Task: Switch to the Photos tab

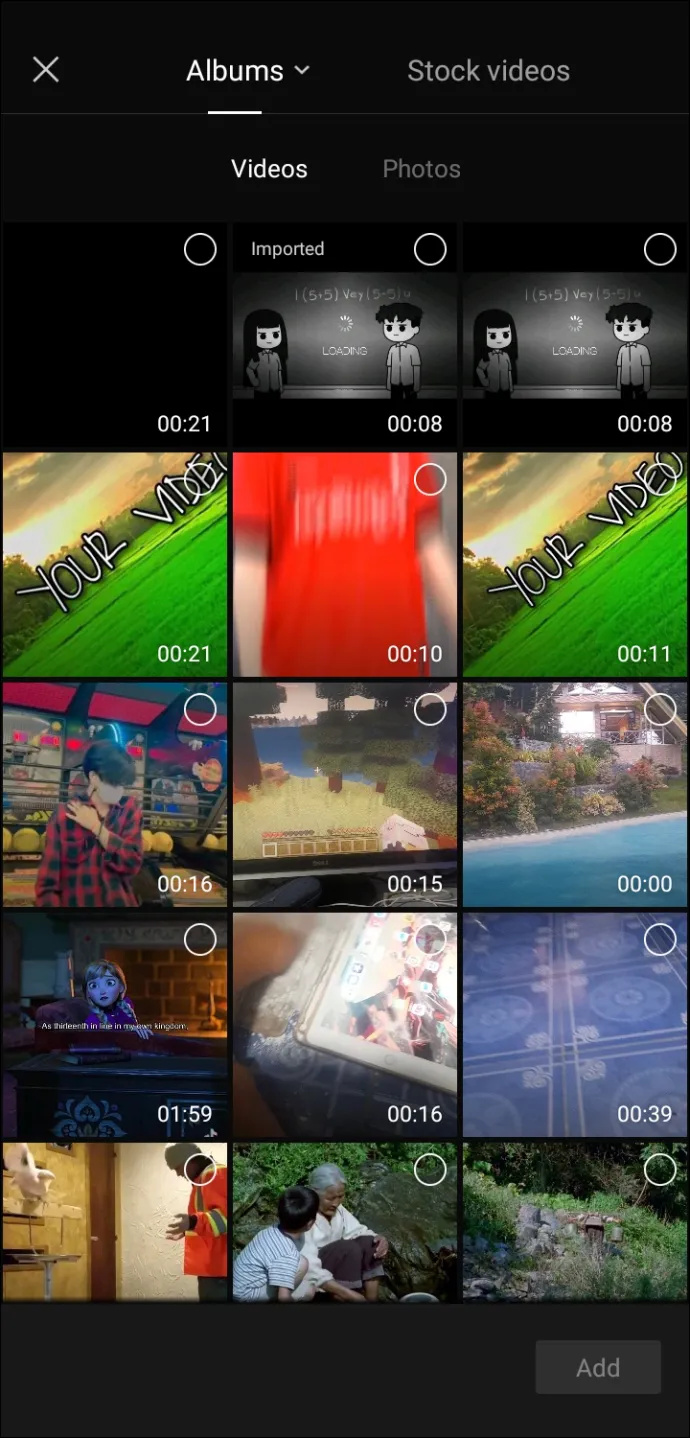Action: click(421, 169)
